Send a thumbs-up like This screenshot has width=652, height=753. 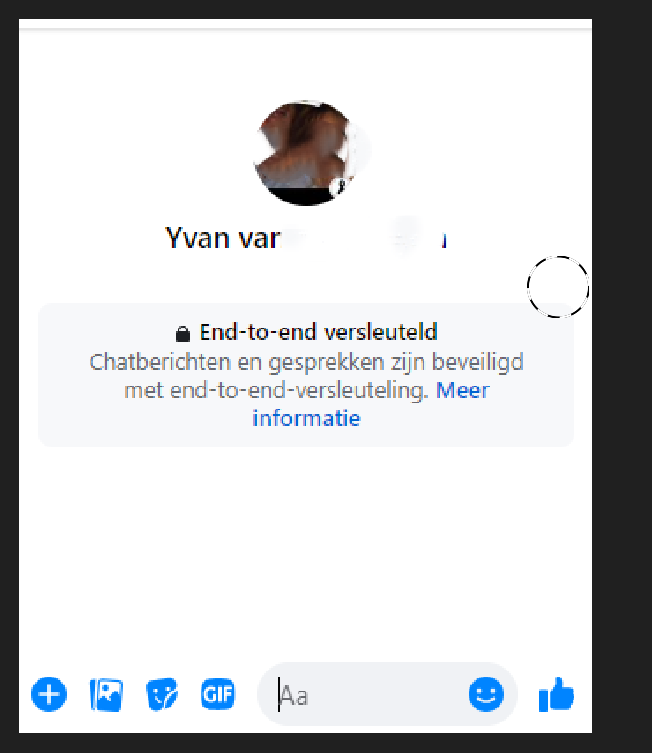pos(557,694)
